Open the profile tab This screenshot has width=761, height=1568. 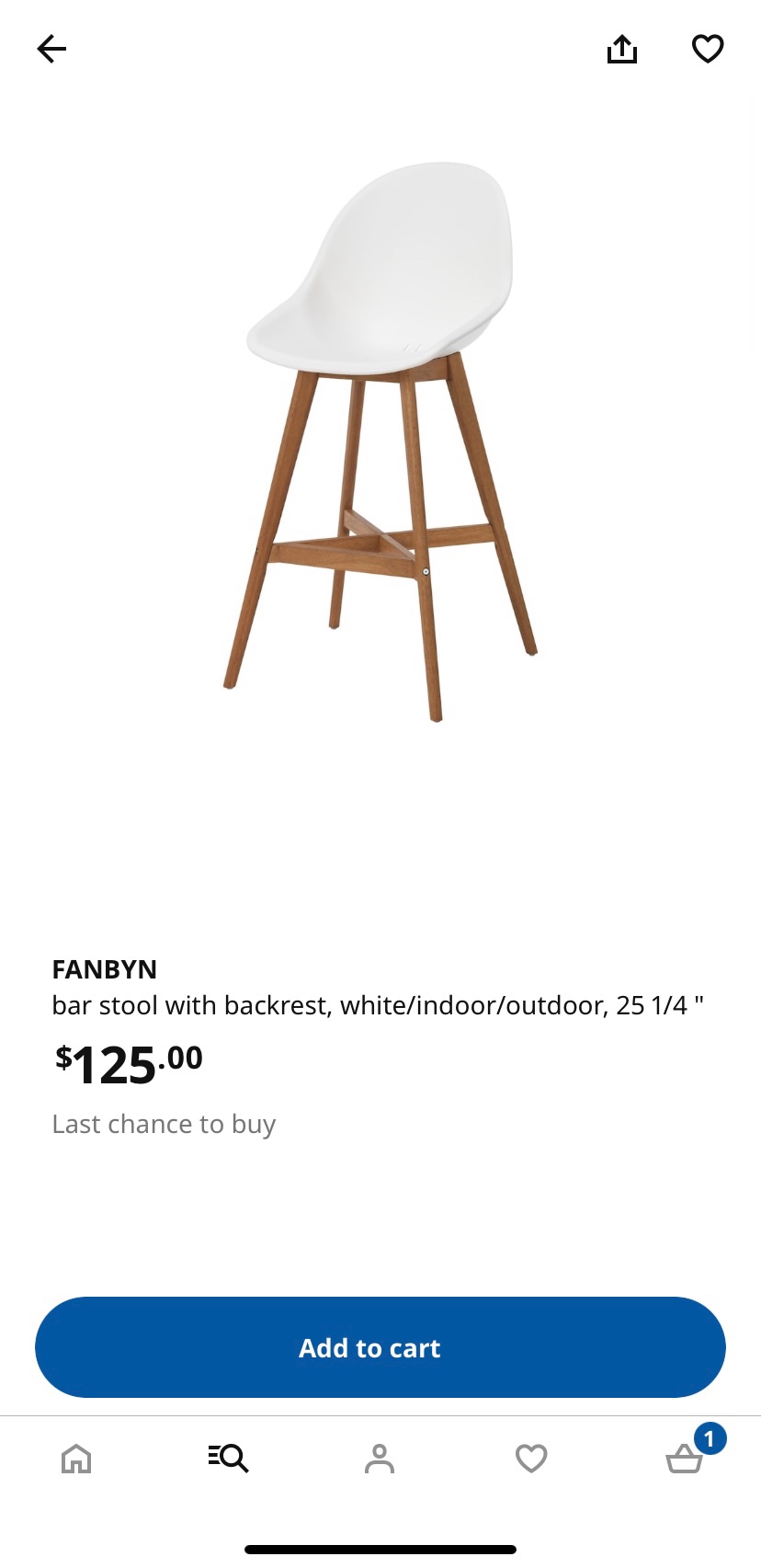380,1458
